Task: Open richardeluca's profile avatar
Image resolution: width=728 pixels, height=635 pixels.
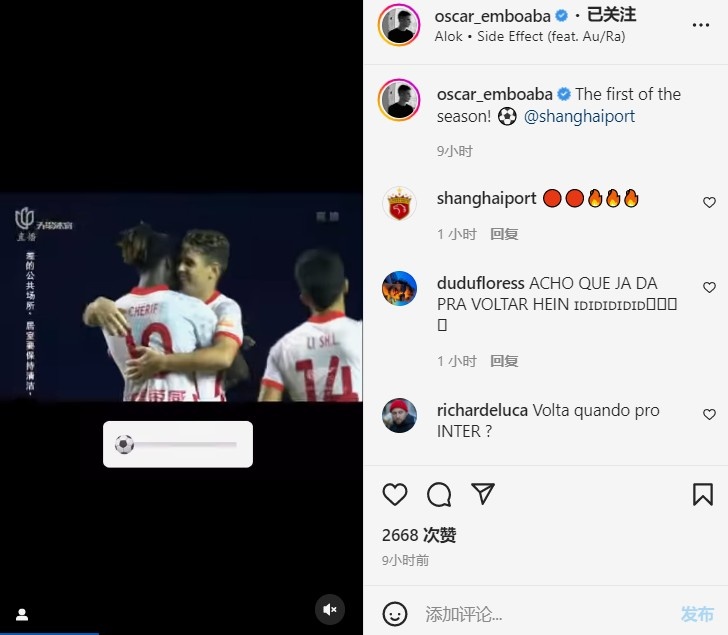Action: click(400, 415)
